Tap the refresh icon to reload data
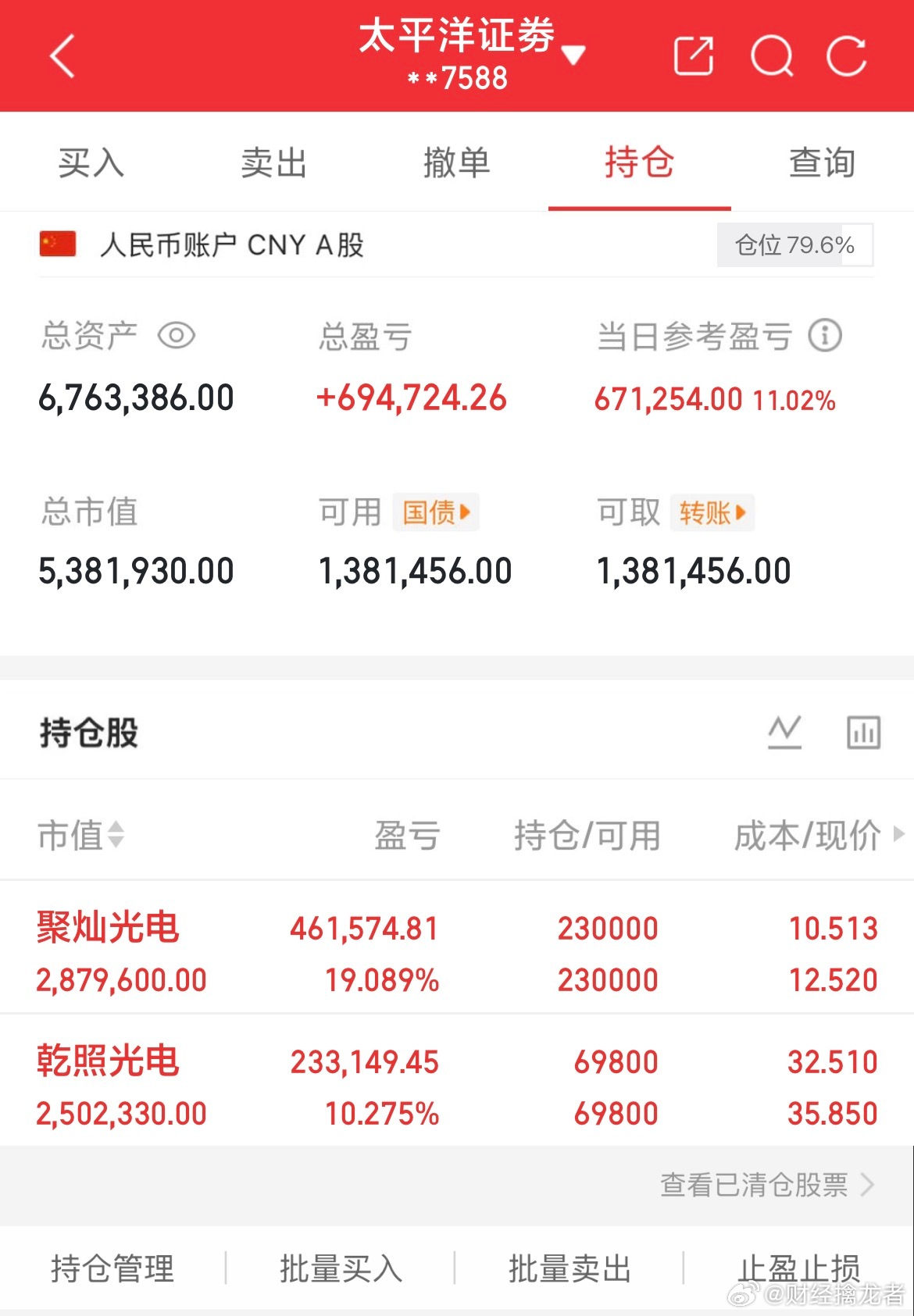Image resolution: width=914 pixels, height=1316 pixels. coord(848,55)
